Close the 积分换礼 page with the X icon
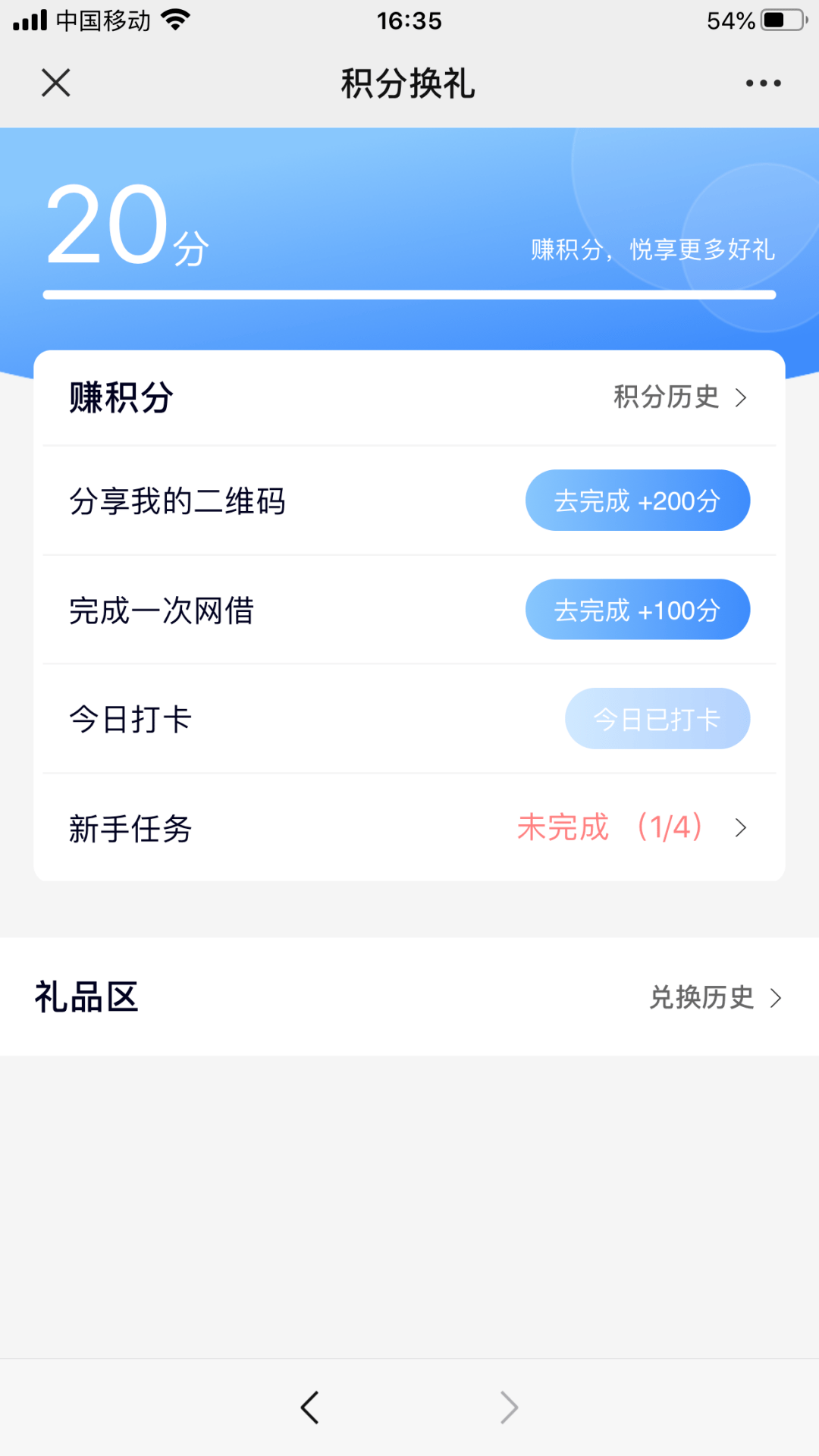819x1456 pixels. pyautogui.click(x=55, y=83)
